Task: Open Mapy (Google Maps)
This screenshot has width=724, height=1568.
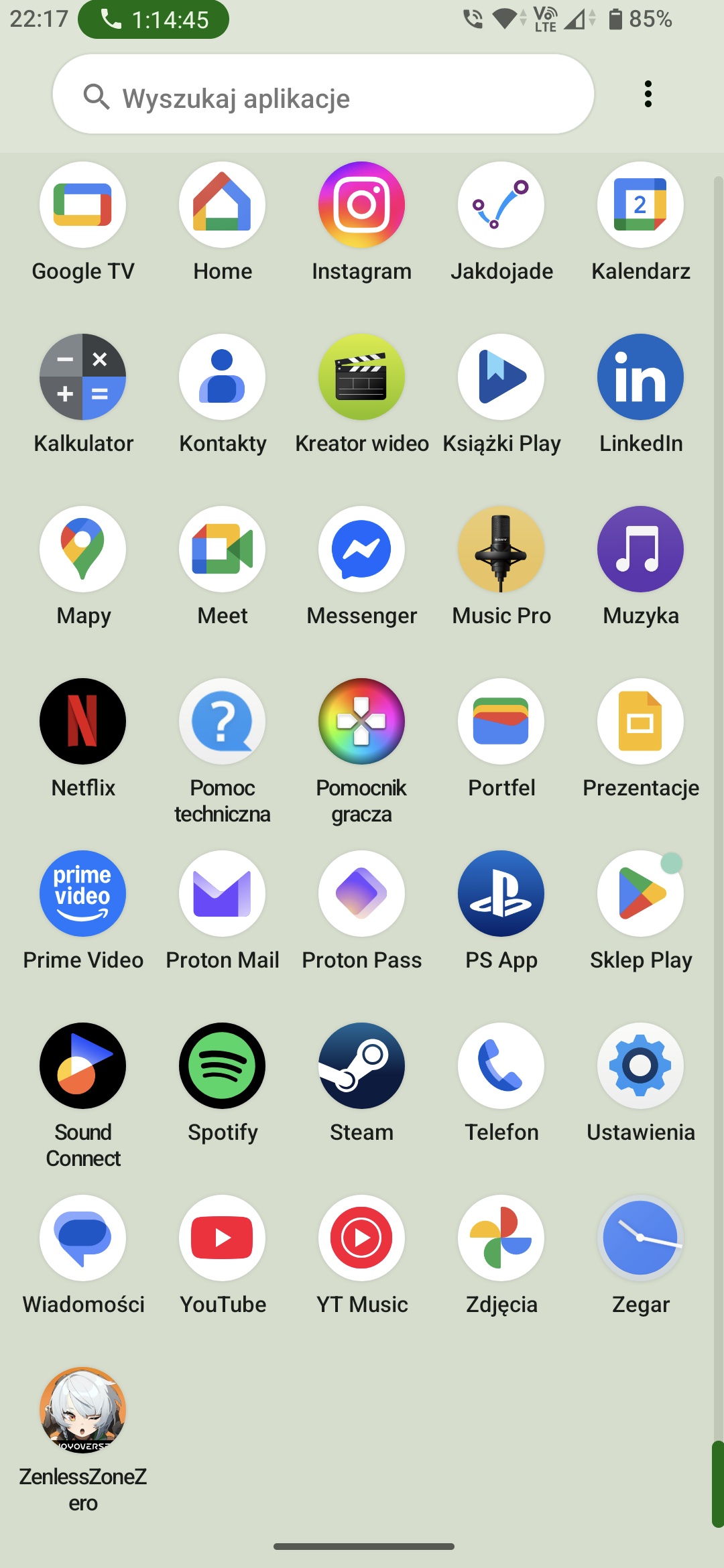Action: 83,549
